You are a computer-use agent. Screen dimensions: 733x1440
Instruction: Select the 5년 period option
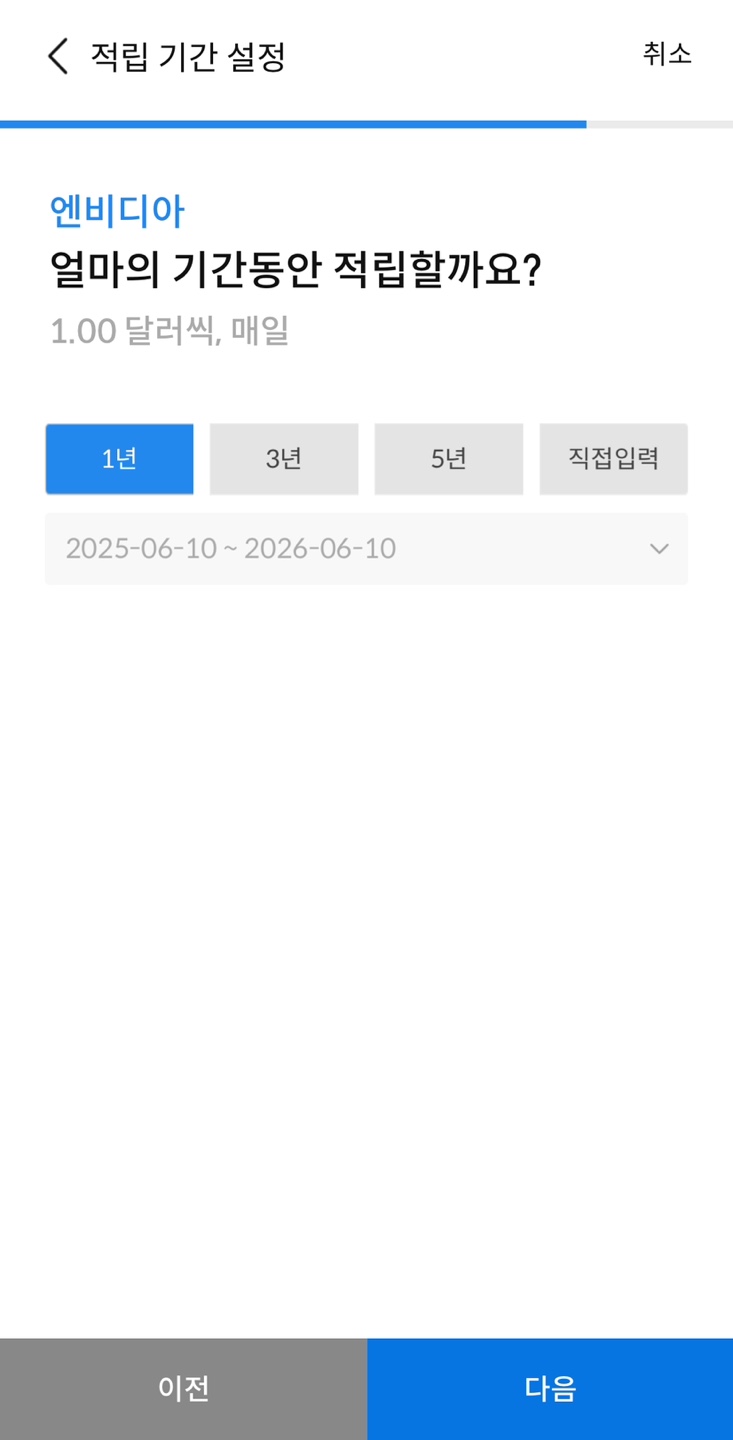click(x=448, y=458)
